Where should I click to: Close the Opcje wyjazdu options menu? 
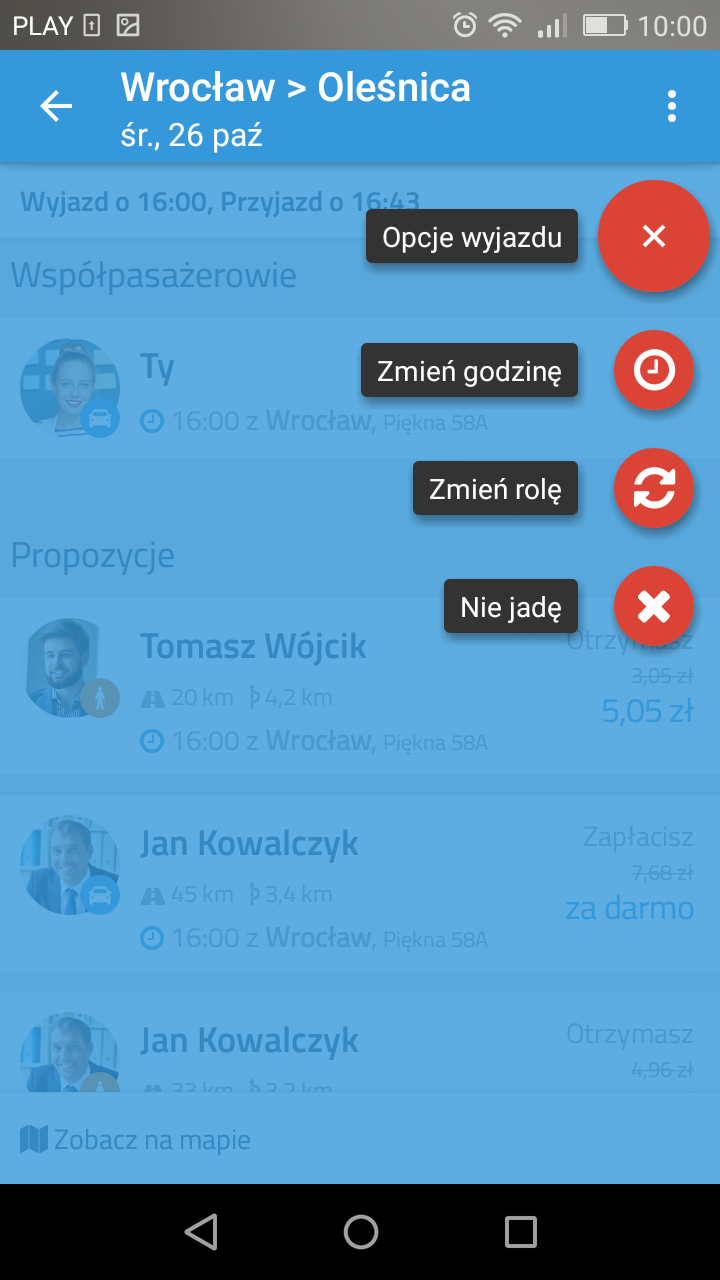[654, 236]
